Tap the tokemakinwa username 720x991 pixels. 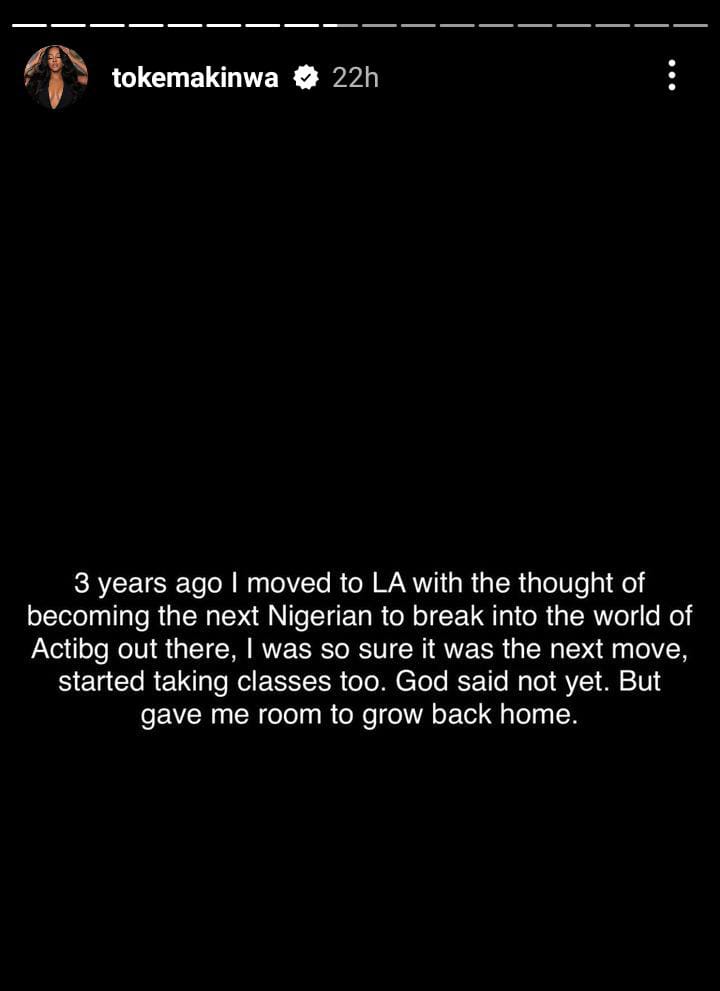(x=195, y=78)
